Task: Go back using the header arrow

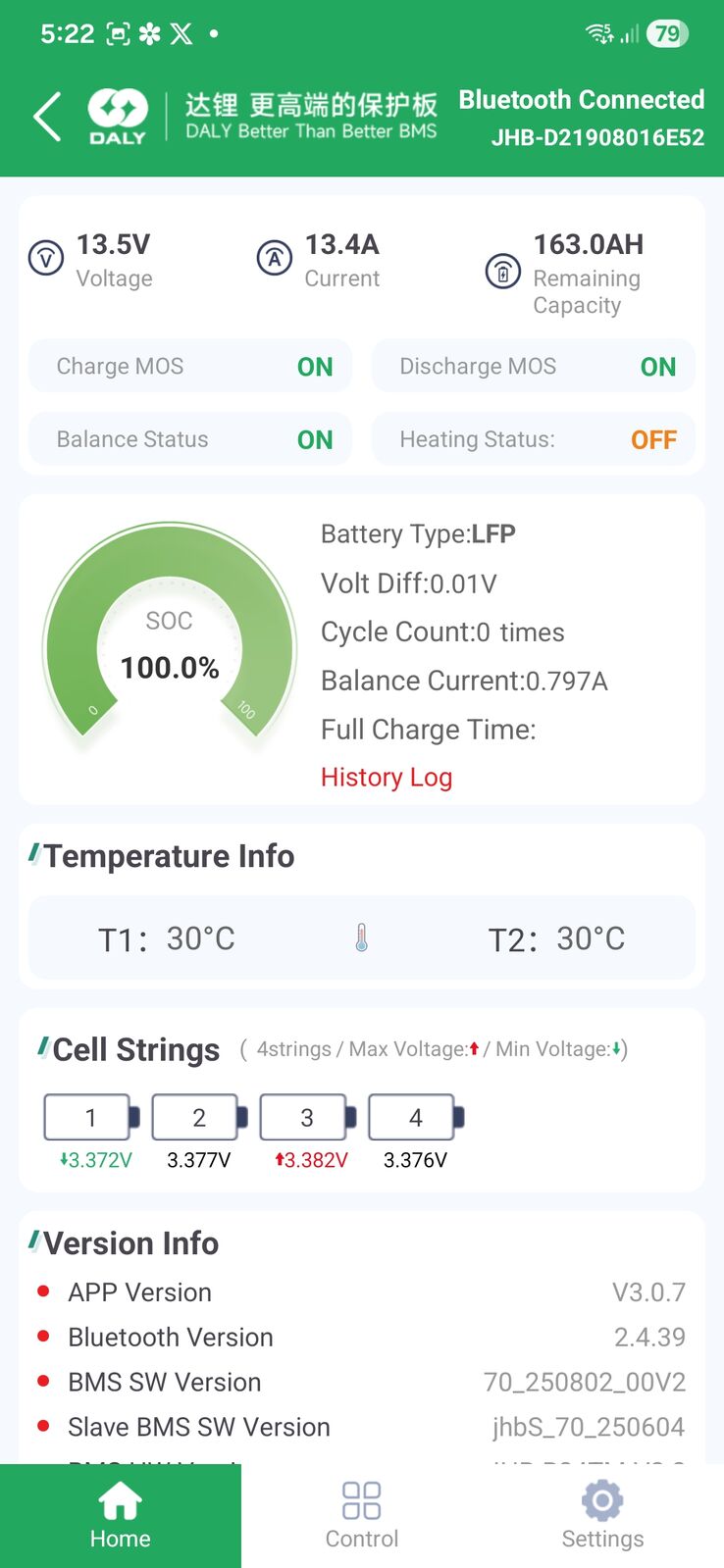Action: (x=47, y=118)
